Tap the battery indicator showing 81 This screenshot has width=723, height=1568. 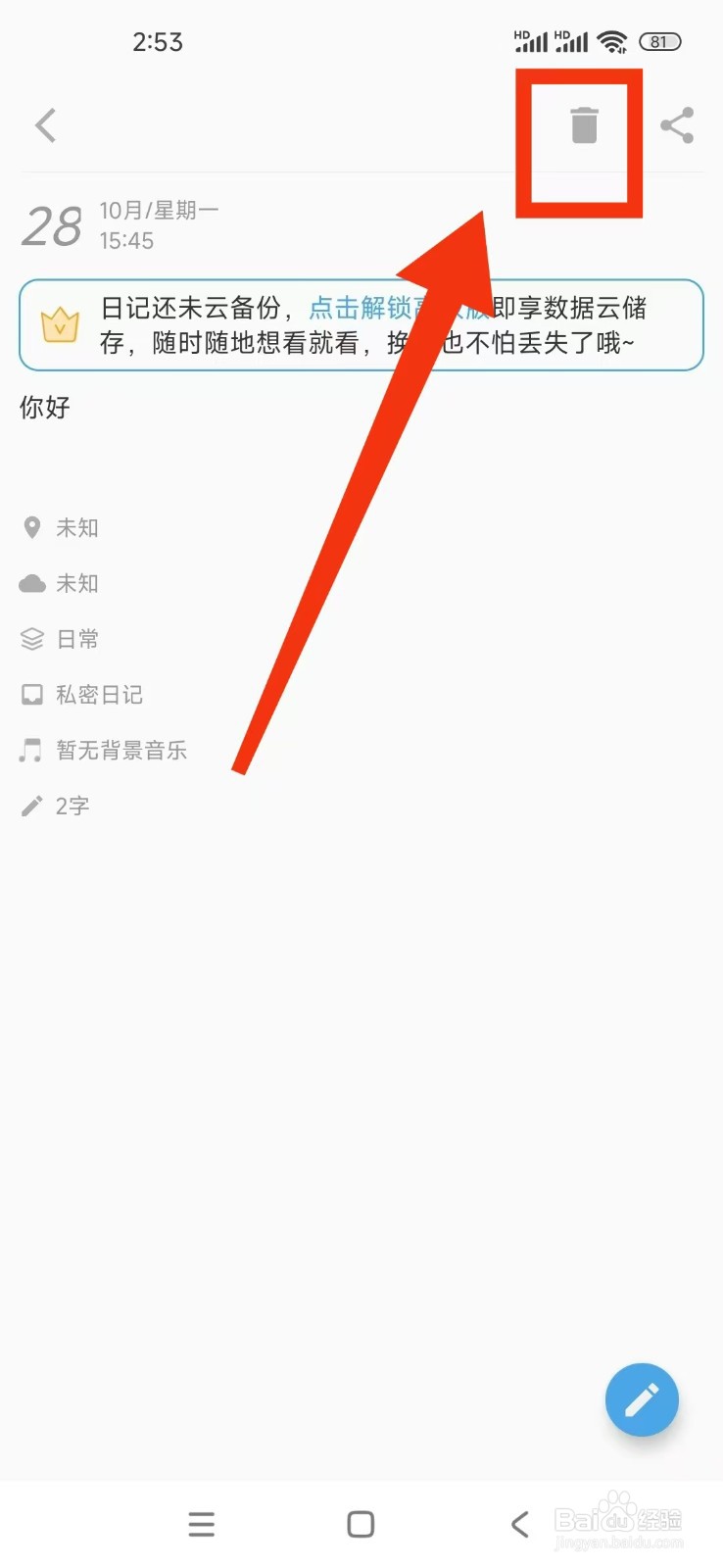pyautogui.click(x=659, y=41)
